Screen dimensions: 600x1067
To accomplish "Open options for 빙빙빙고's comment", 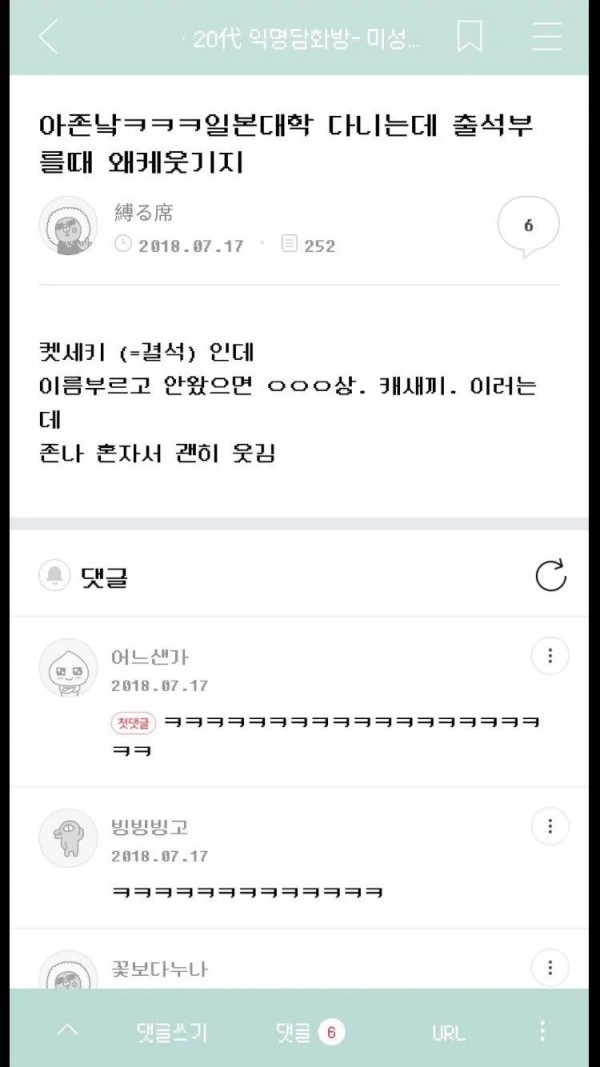I will (x=550, y=827).
